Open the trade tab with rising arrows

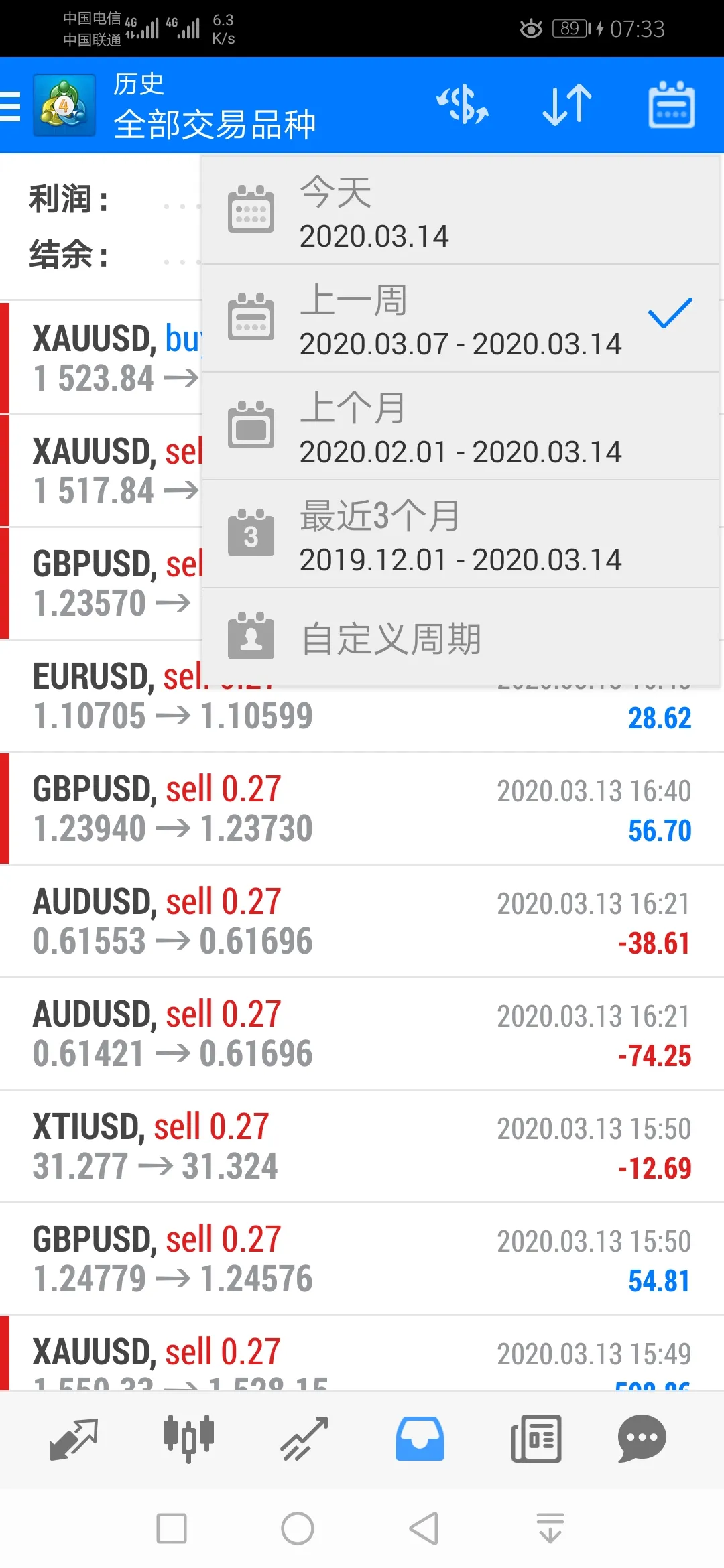tap(304, 1439)
